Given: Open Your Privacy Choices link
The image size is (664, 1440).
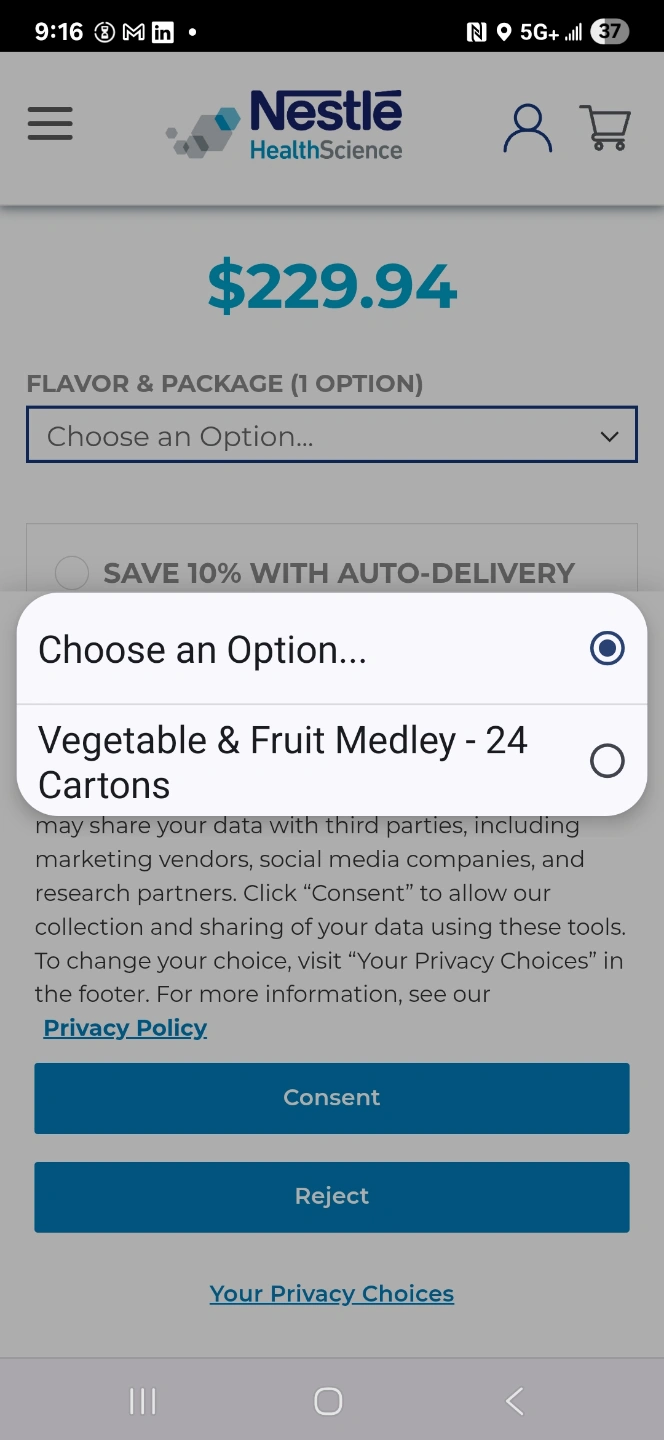Looking at the screenshot, I should pos(332,1294).
